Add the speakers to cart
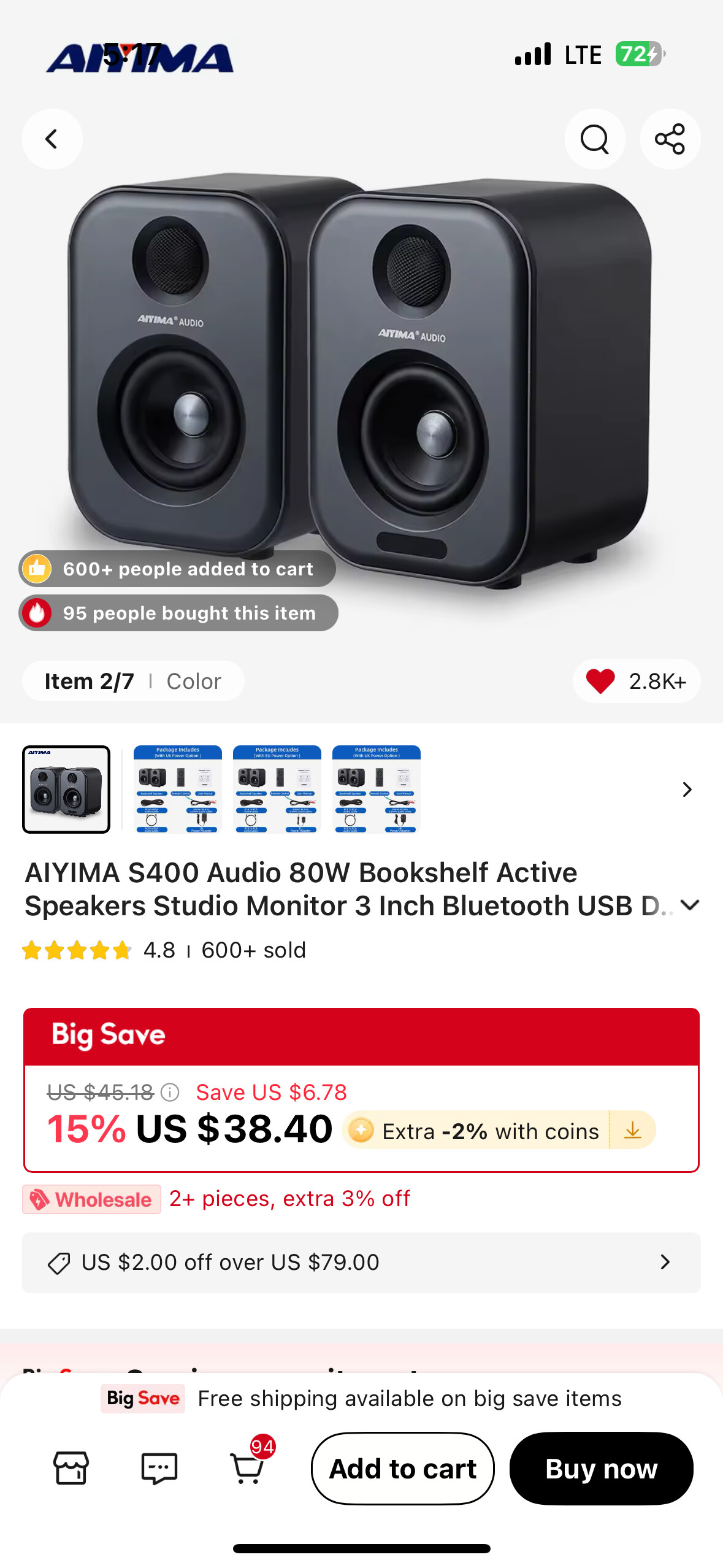723x1568 pixels. 402,1469
